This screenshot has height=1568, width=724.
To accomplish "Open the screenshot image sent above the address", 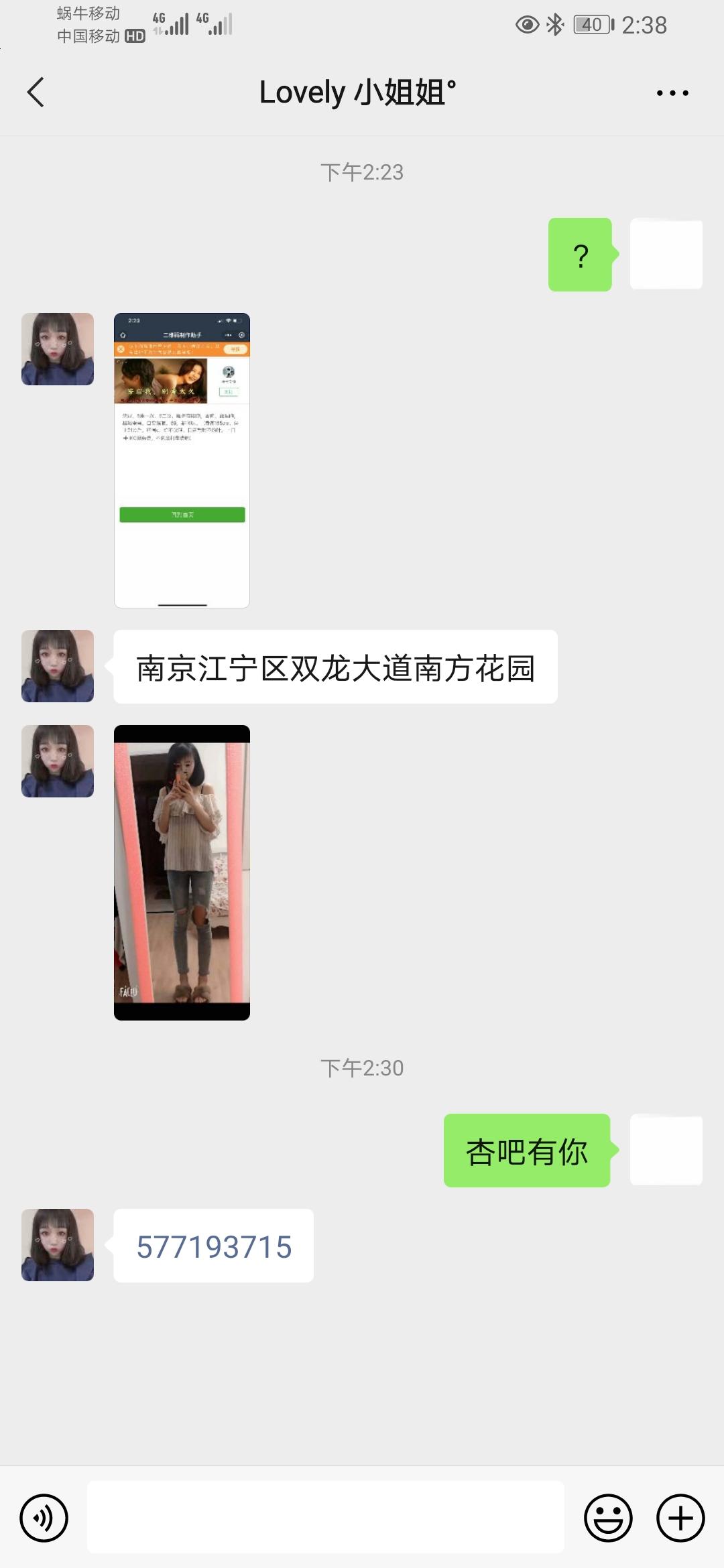I will tap(182, 460).
